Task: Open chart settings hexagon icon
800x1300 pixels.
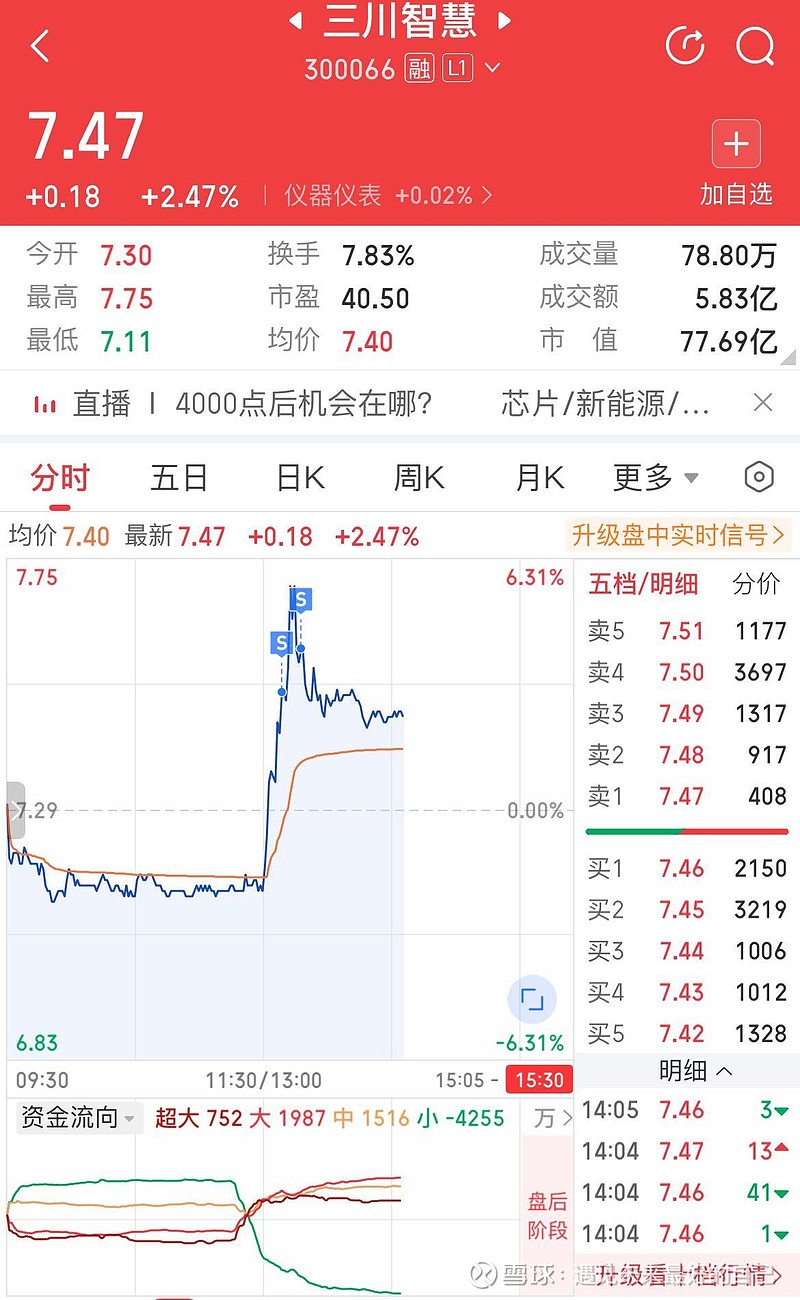Action: (759, 477)
